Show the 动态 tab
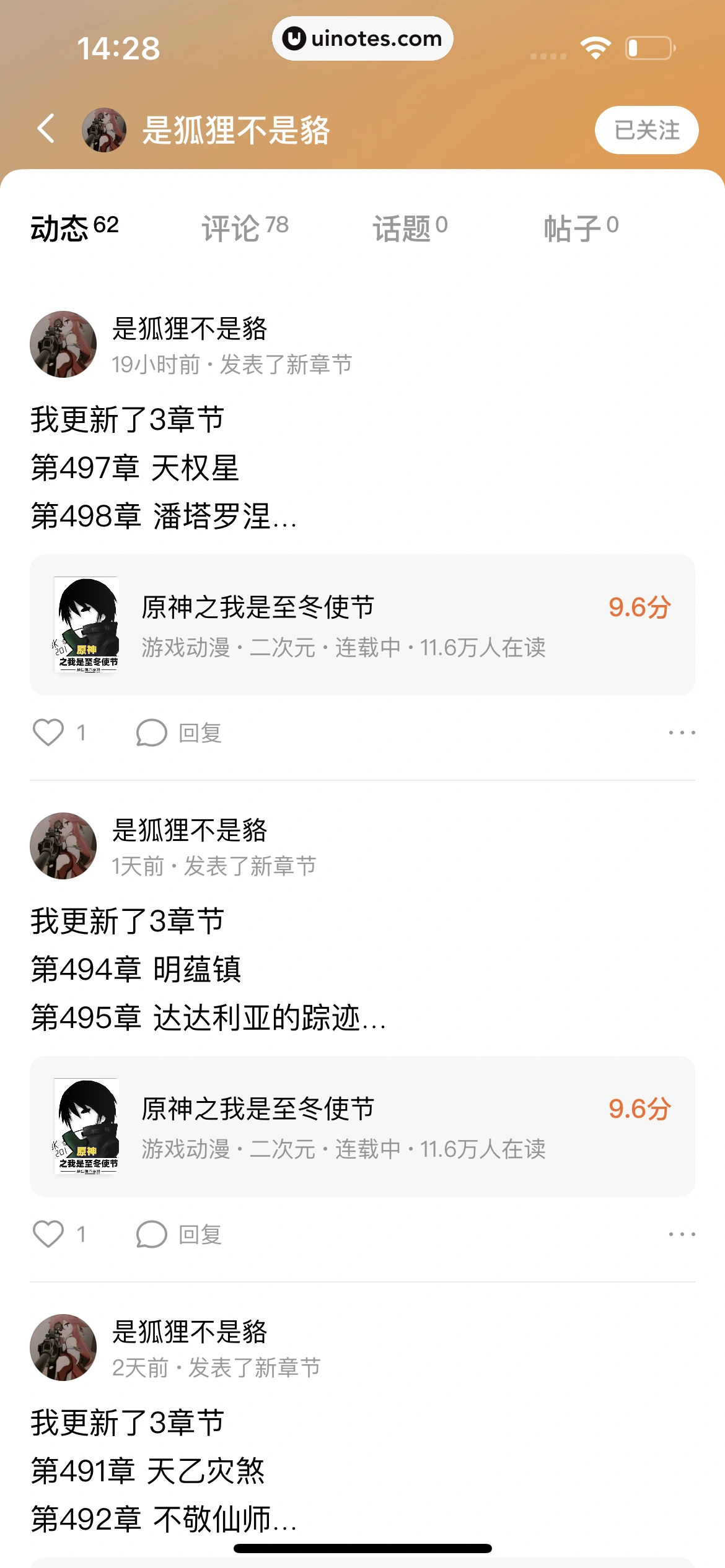 [74, 227]
